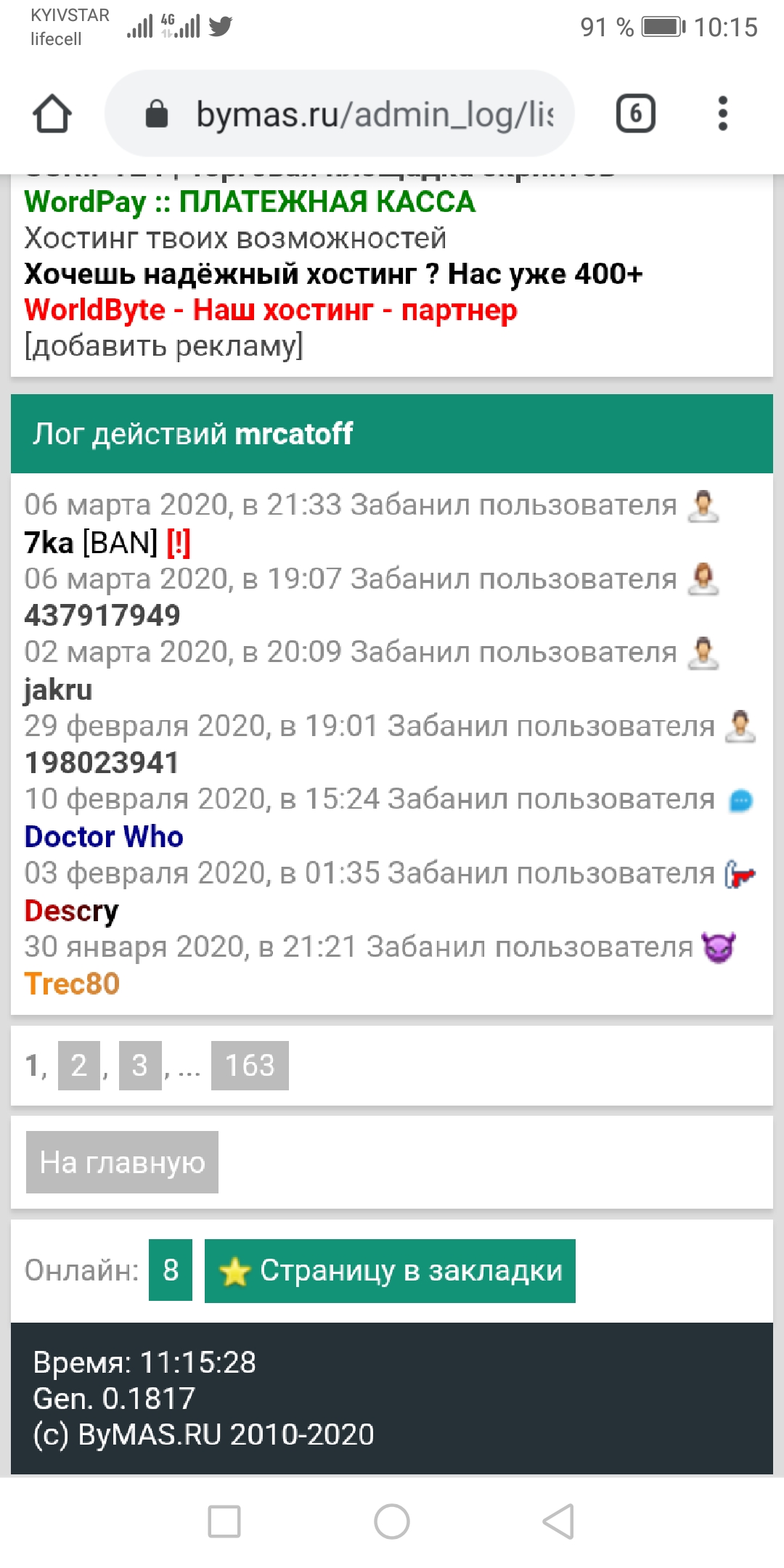Viewport: 784px width, 1568px height.
Task: Tap the добавить рекламу link
Action: point(163,346)
